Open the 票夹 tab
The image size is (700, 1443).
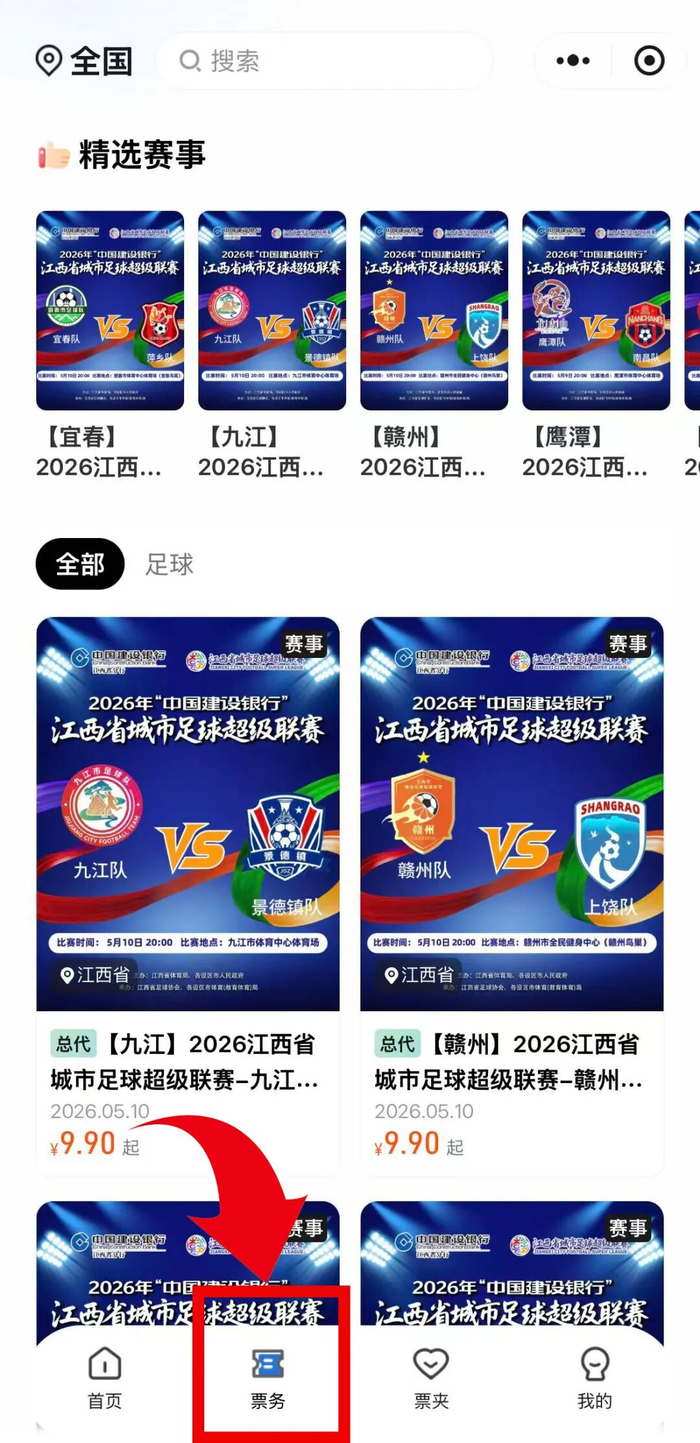point(431,1379)
